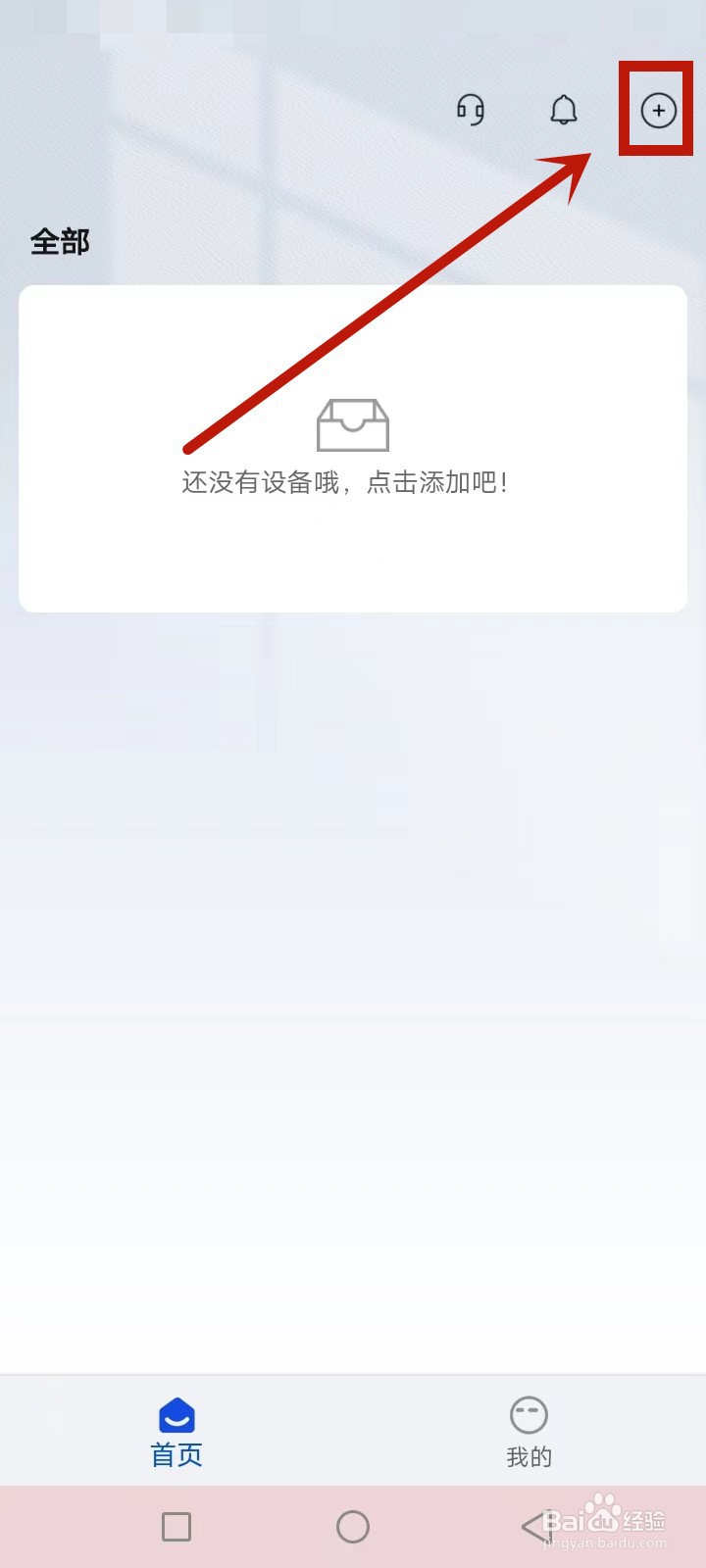
Task: Tap the Android recent apps square button
Action: click(176, 1527)
